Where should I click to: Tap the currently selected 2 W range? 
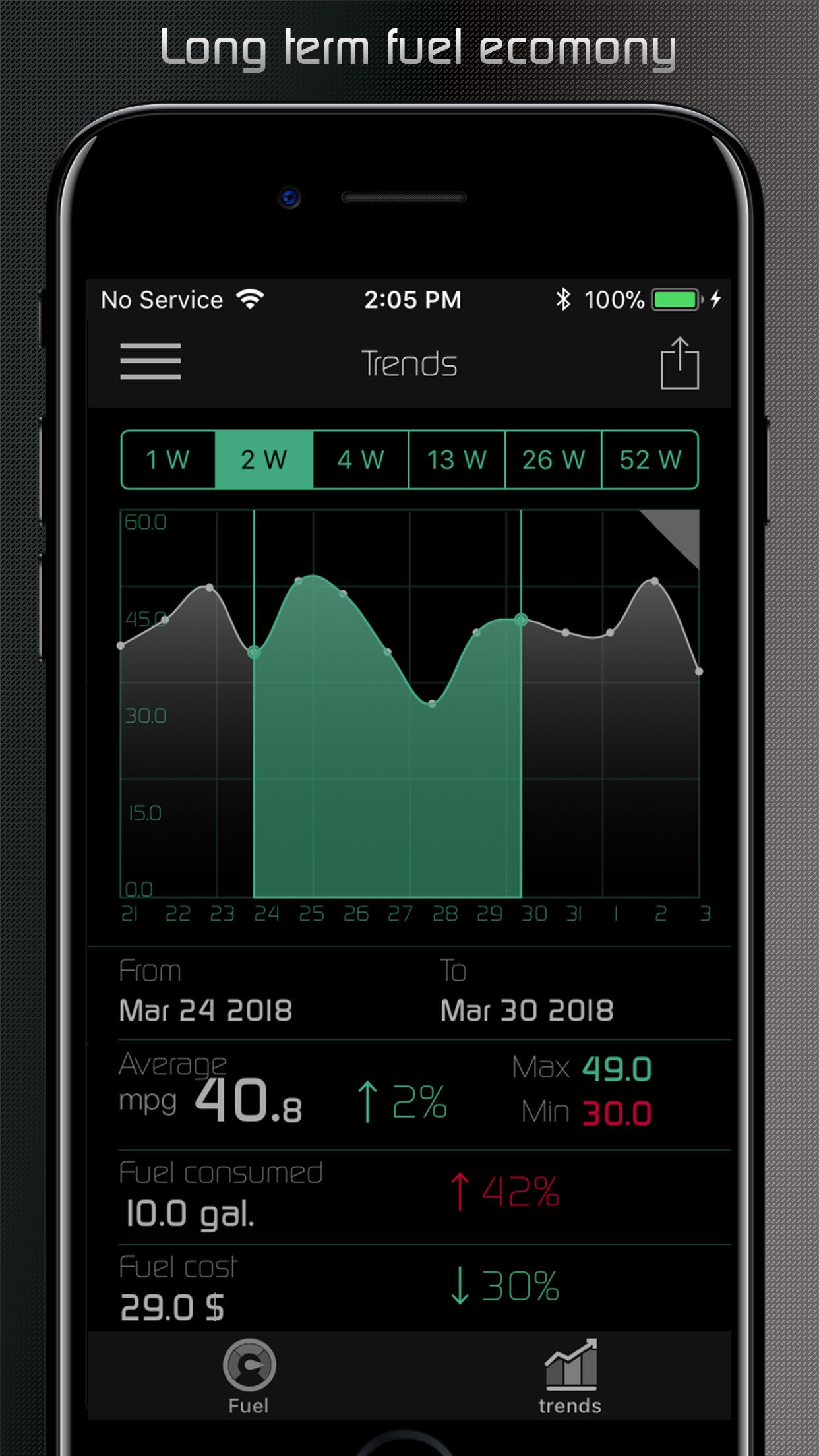[264, 460]
